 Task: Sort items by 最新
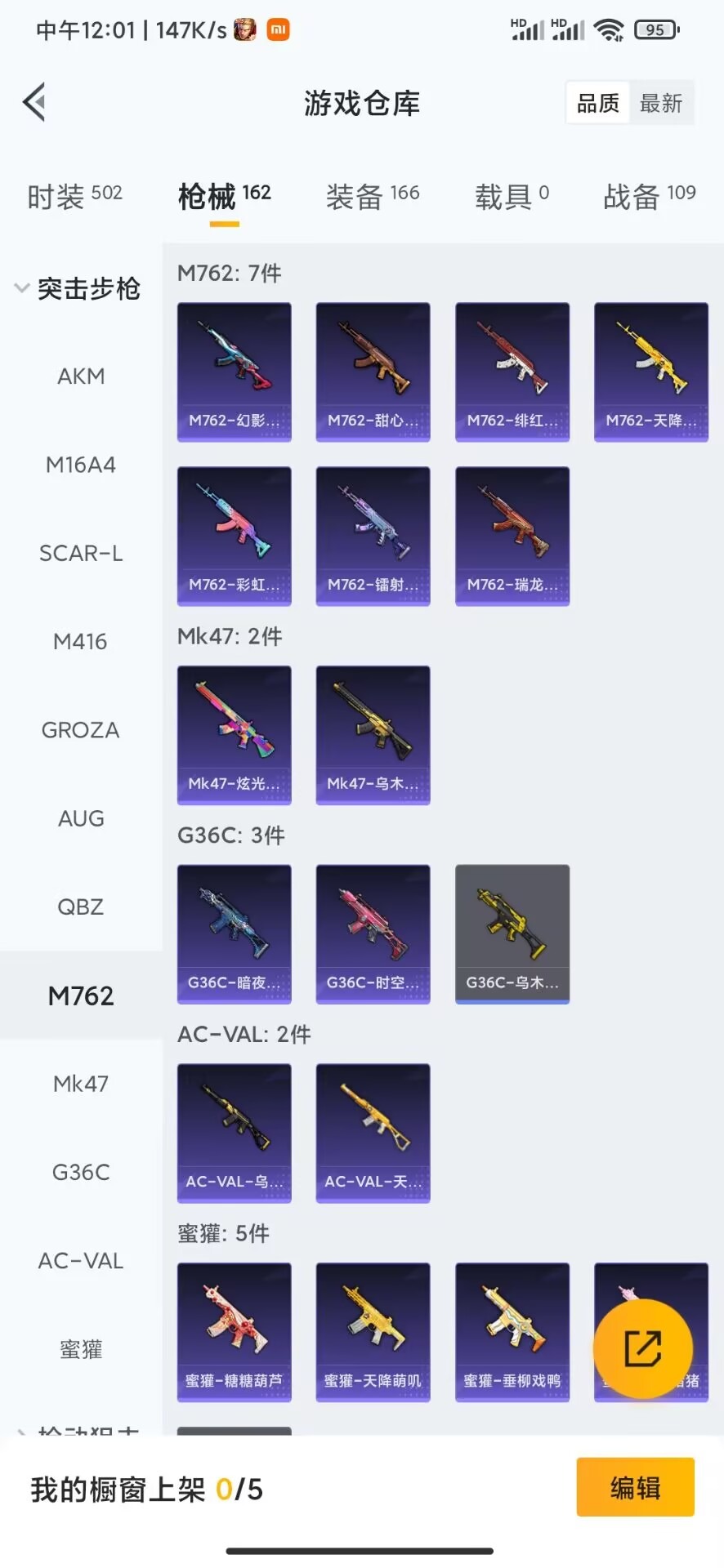coord(660,103)
